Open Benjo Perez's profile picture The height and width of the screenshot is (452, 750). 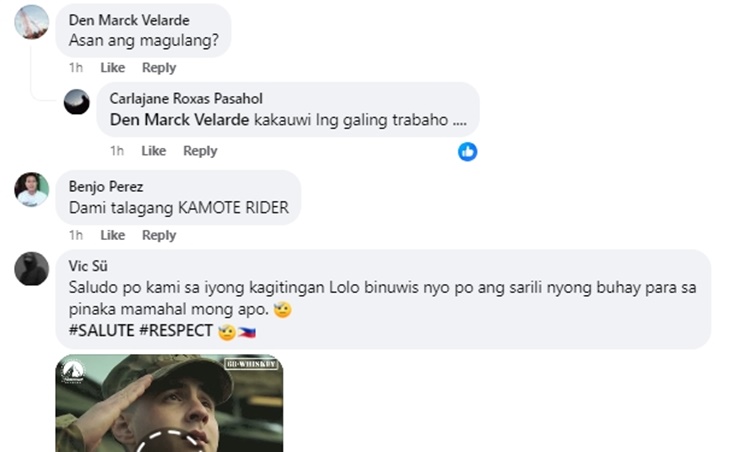point(32,188)
